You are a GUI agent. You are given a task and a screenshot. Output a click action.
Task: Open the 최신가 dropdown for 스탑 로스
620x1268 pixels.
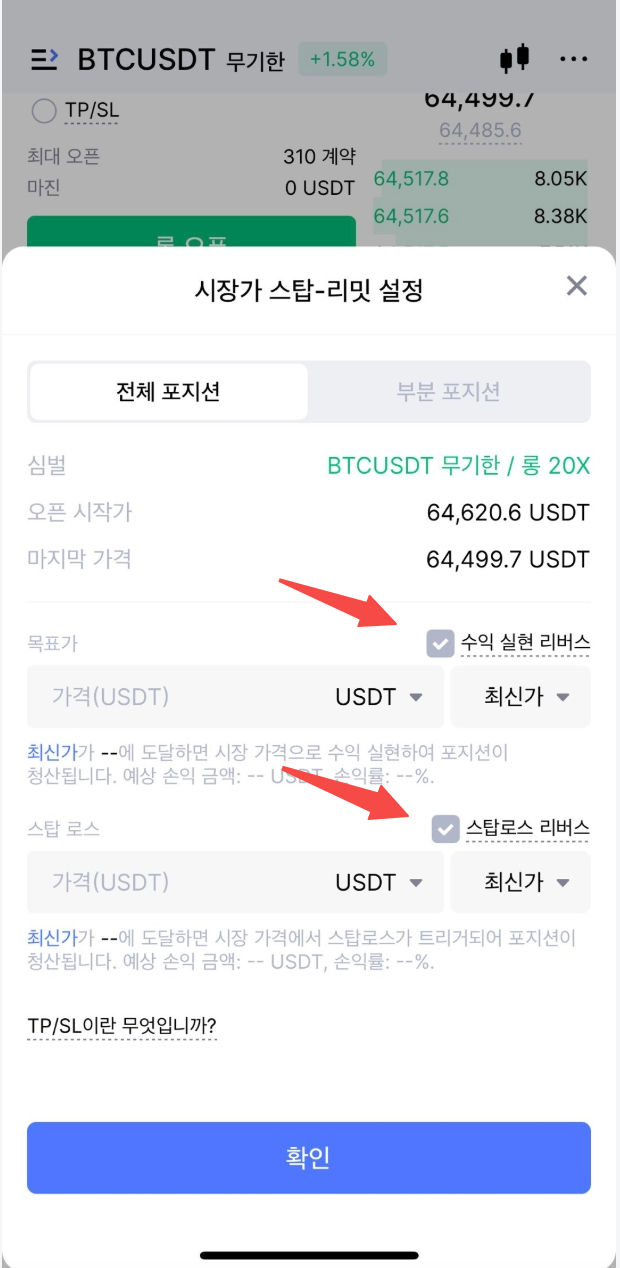[x=520, y=882]
